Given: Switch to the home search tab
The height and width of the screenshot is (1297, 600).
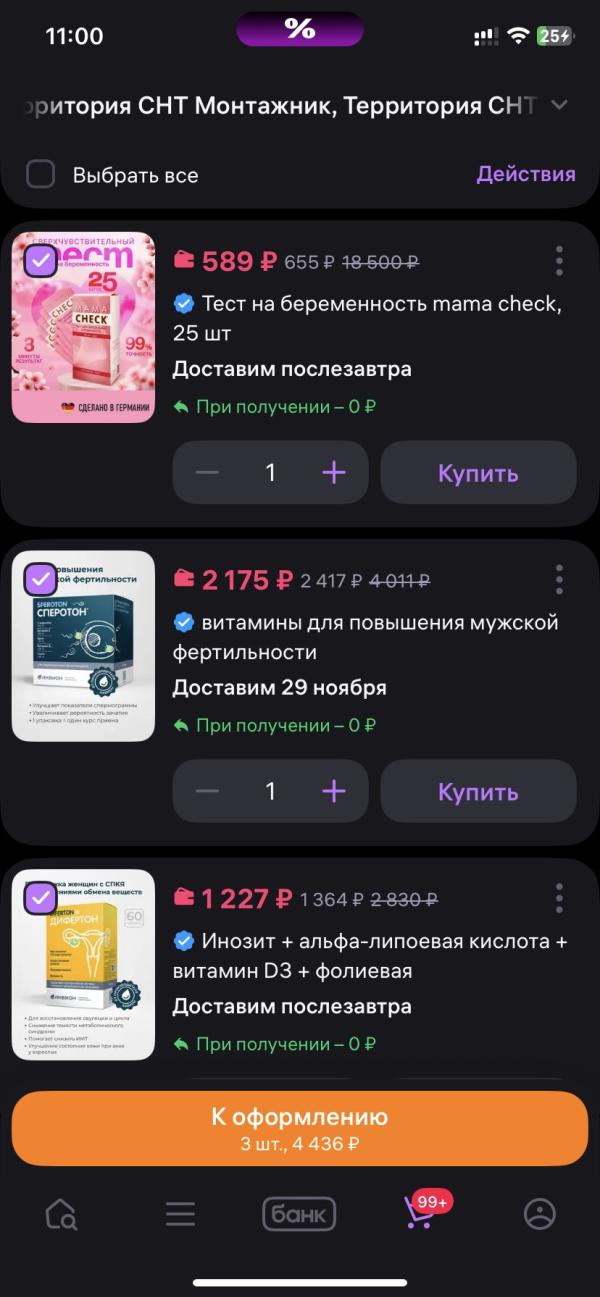Looking at the screenshot, I should pyautogui.click(x=61, y=1214).
